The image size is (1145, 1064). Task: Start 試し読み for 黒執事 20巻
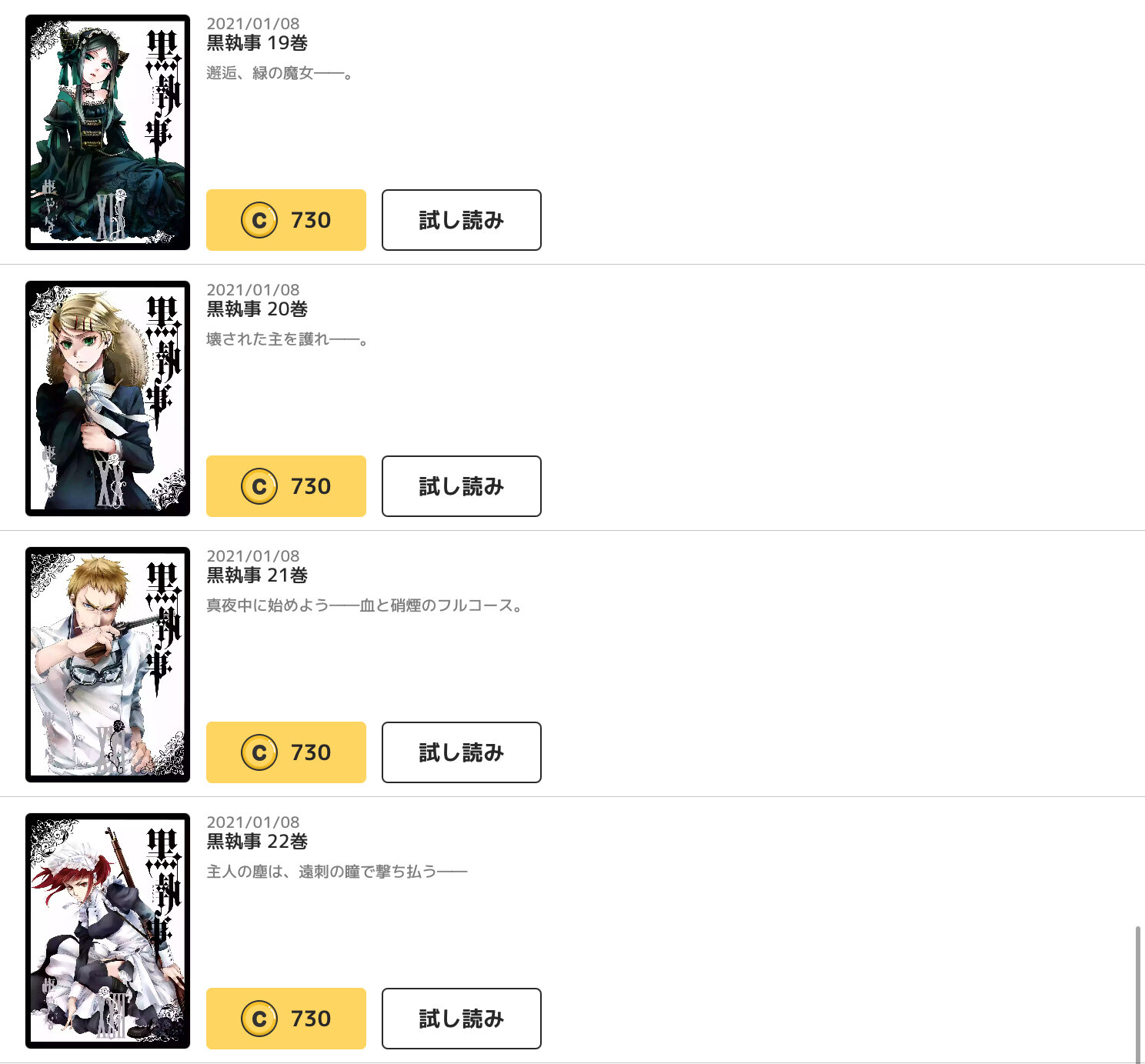pos(461,486)
